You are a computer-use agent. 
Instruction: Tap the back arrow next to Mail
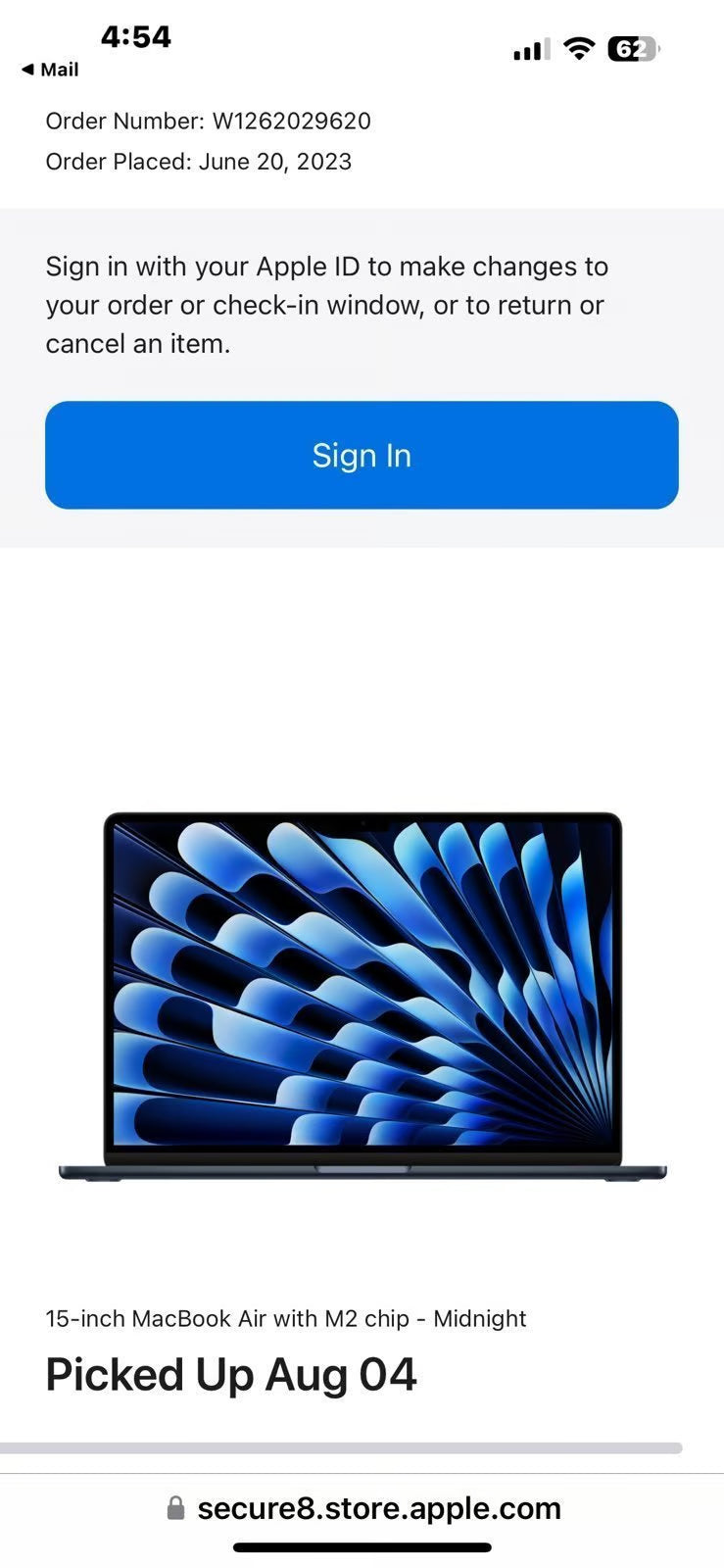pos(28,70)
